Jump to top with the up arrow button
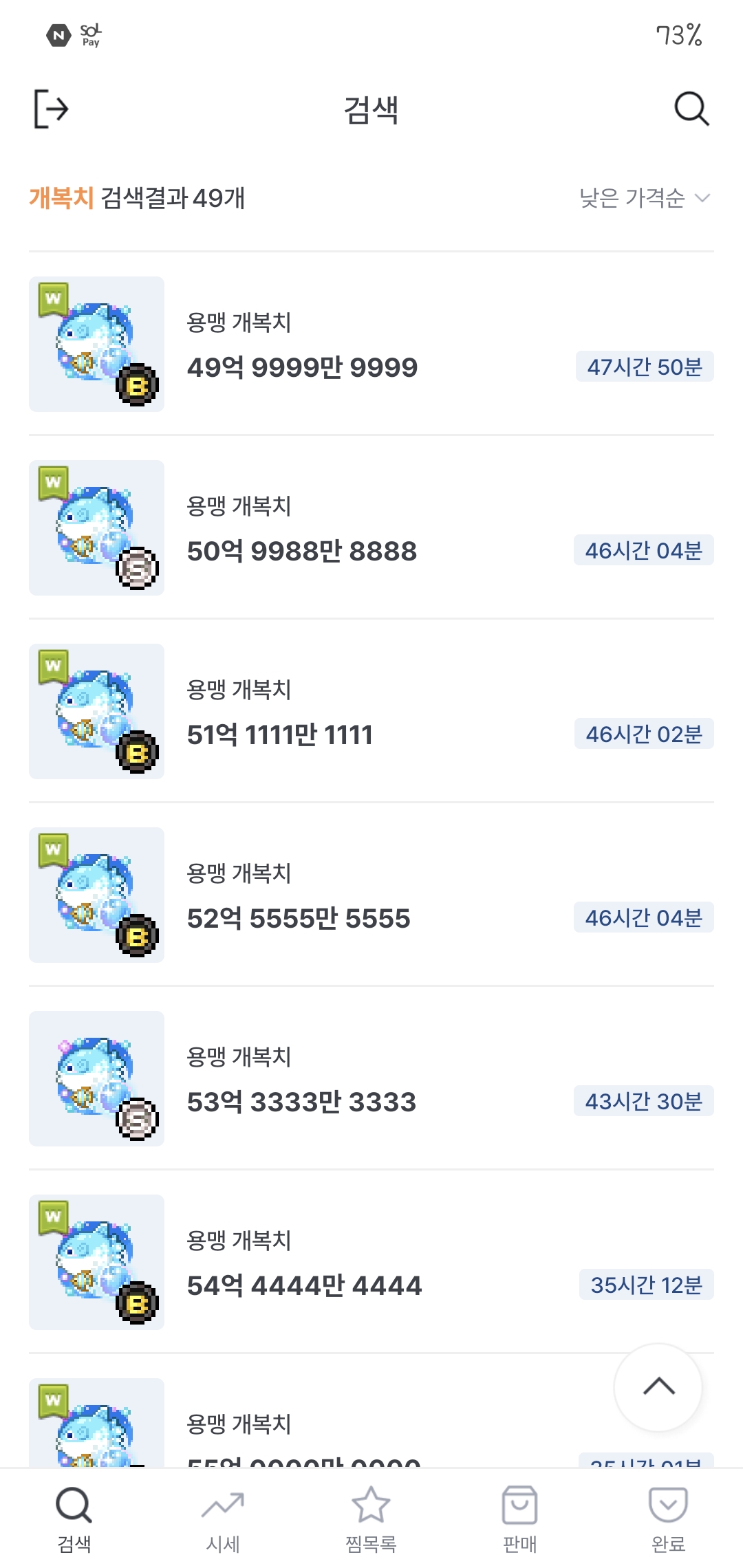The width and height of the screenshot is (743, 1568). coord(658,1386)
